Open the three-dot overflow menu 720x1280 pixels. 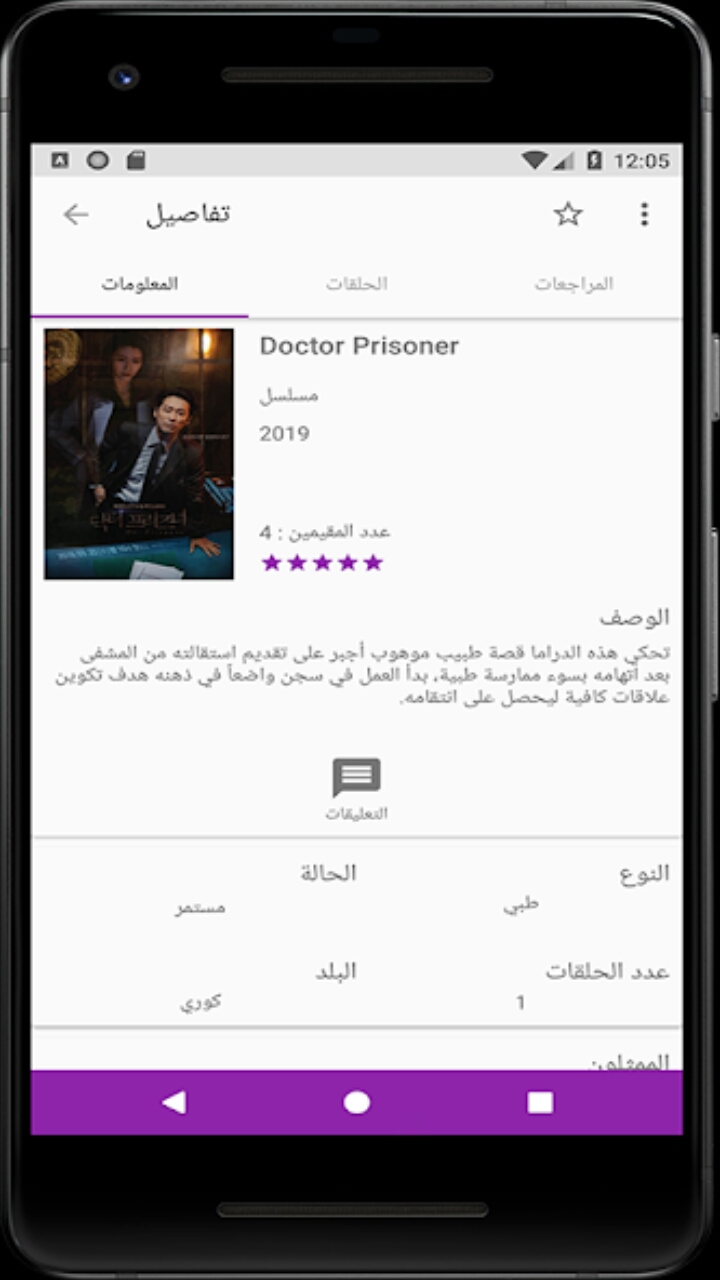644,214
